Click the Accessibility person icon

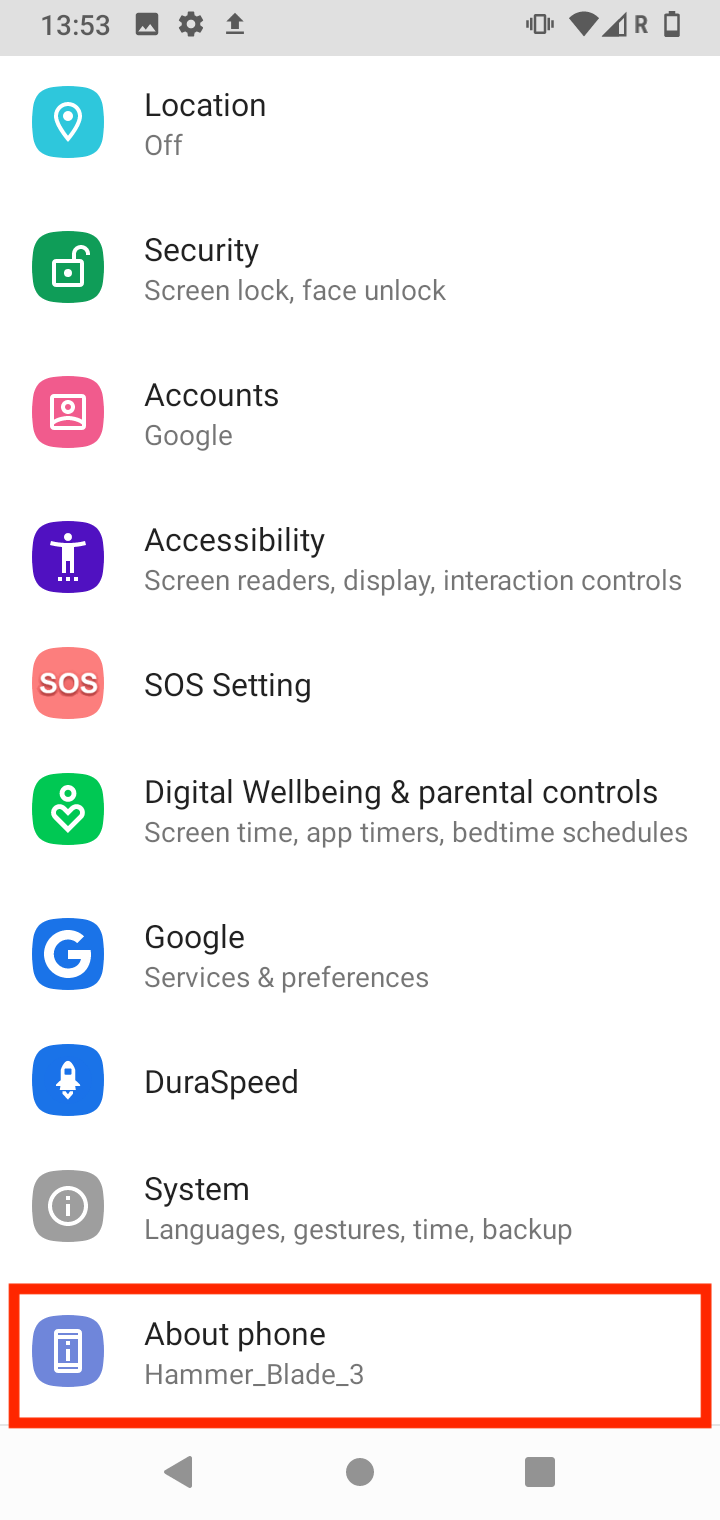click(67, 557)
